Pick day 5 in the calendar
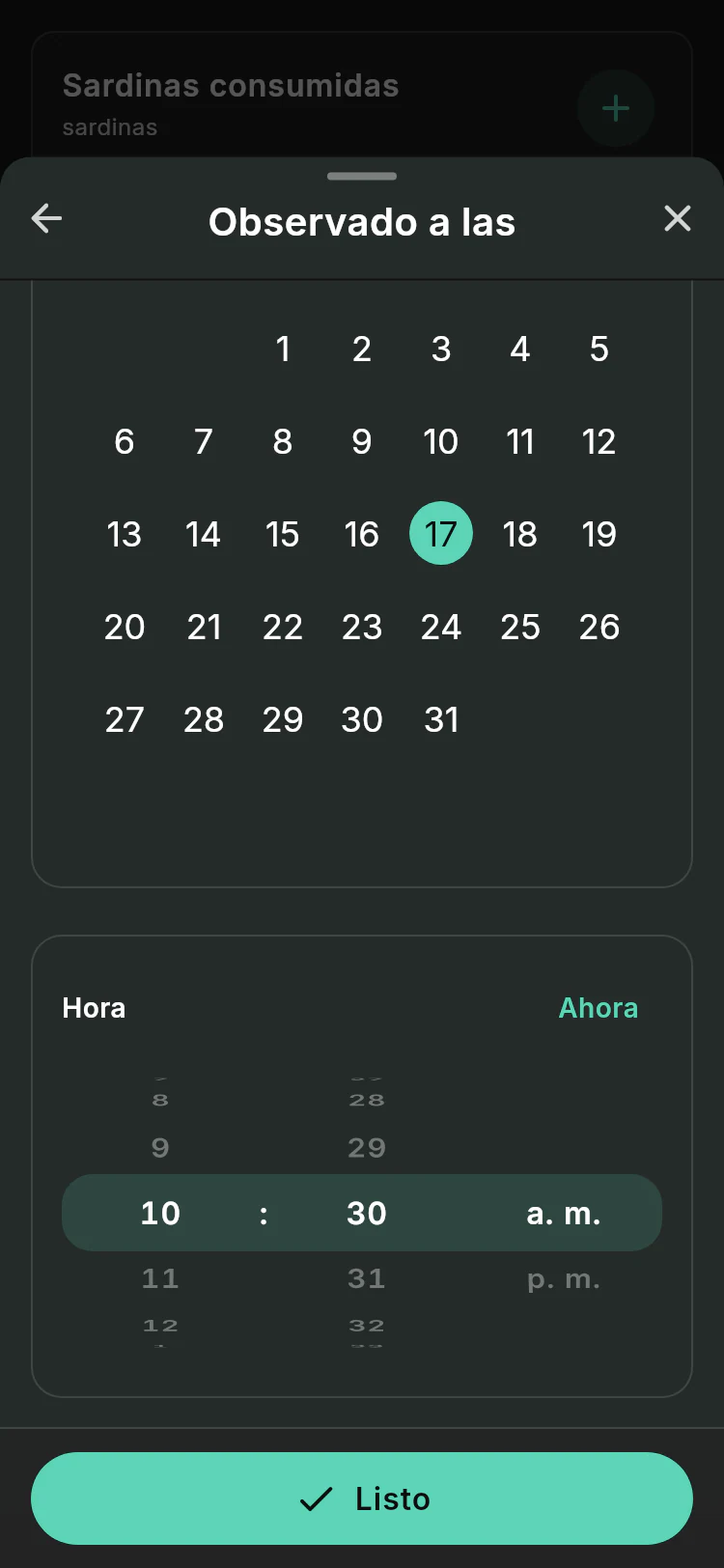 [599, 349]
